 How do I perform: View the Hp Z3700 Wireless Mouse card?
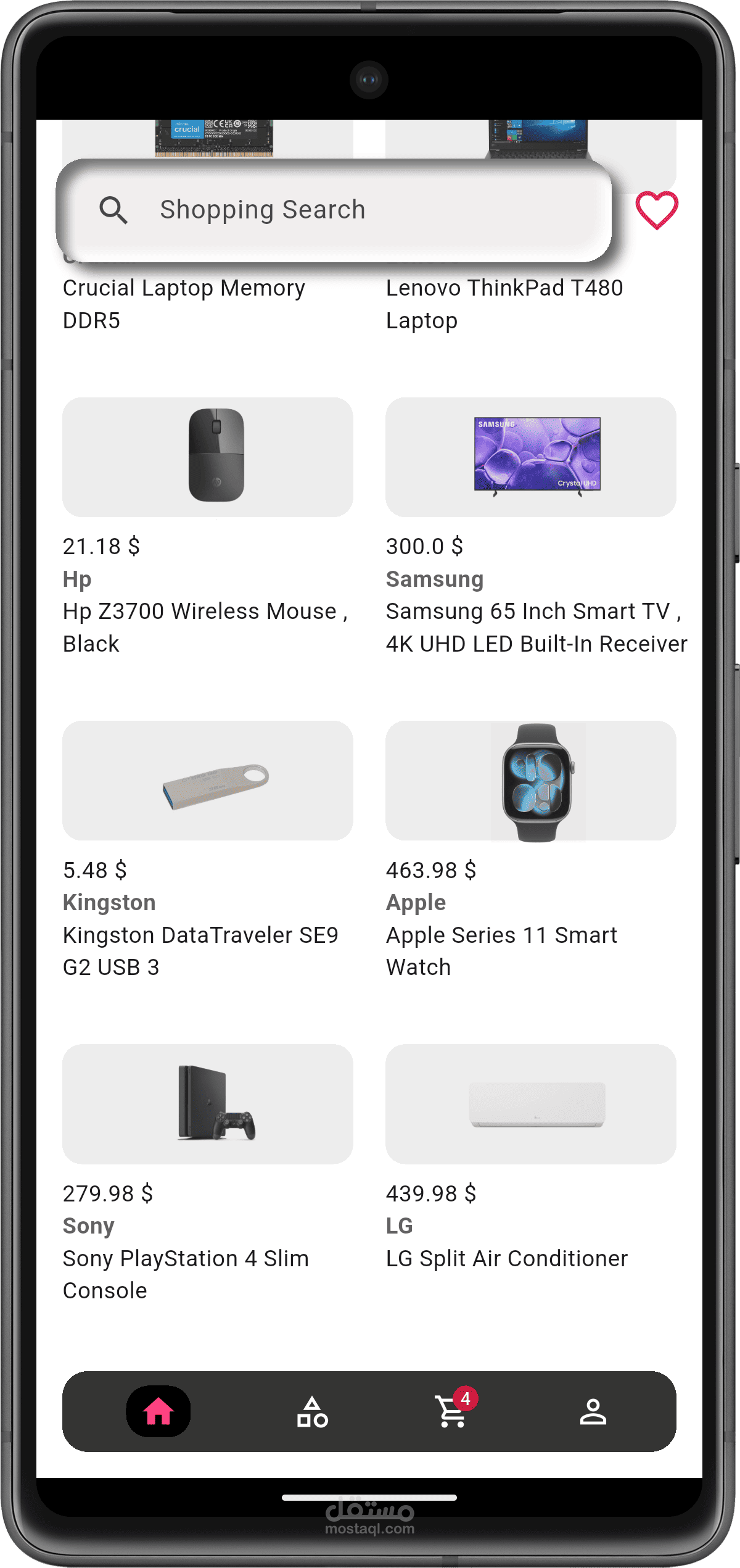(208, 528)
